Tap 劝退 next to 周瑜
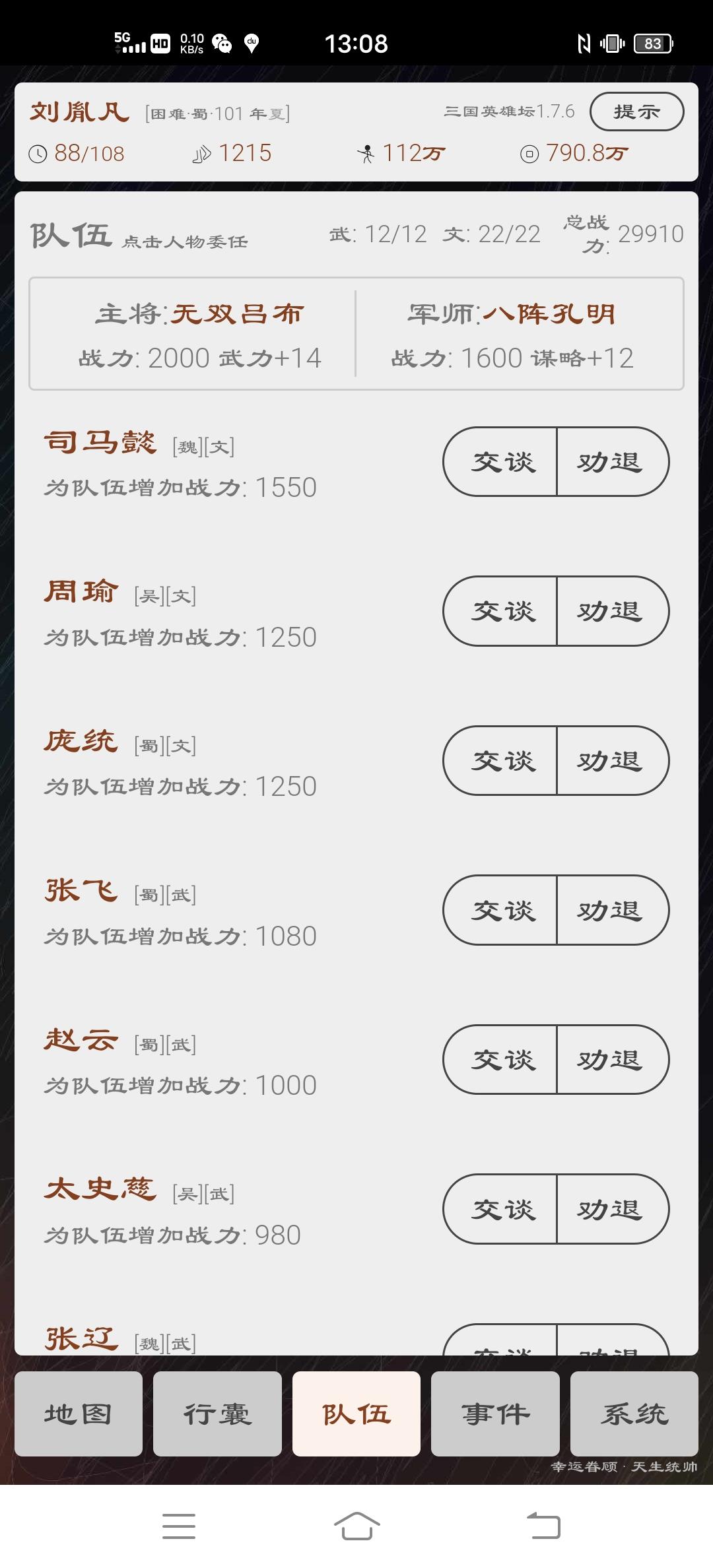This screenshot has height=1568, width=713. point(611,611)
